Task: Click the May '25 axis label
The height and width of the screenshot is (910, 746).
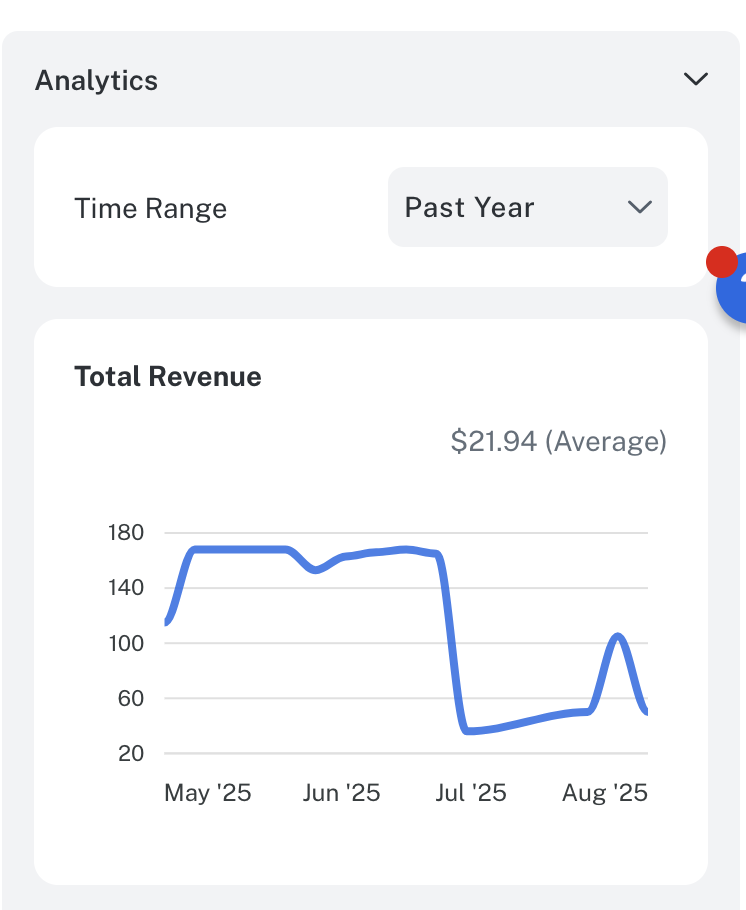Action: (x=208, y=792)
